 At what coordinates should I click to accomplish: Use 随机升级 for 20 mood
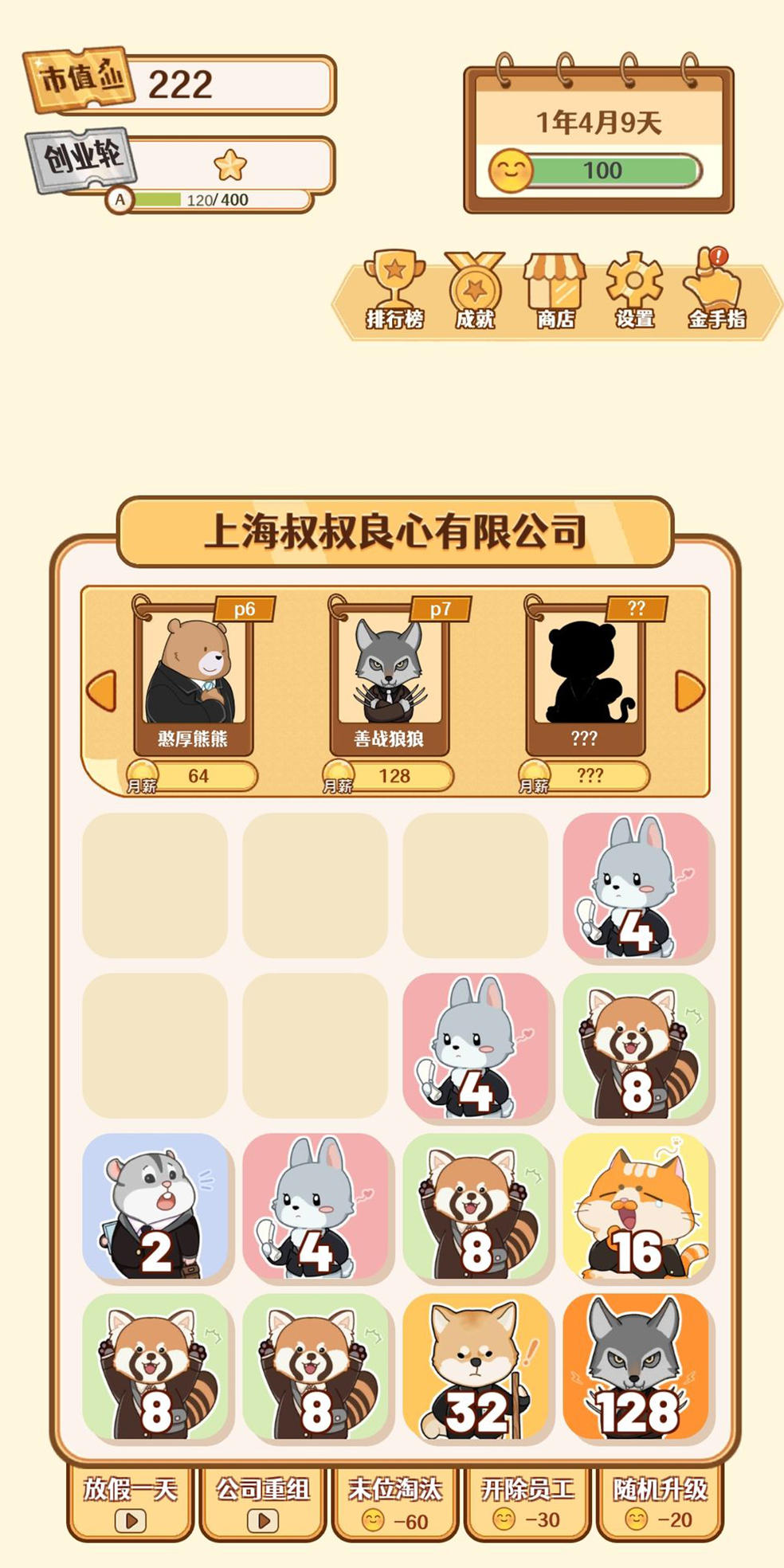tap(660, 1503)
